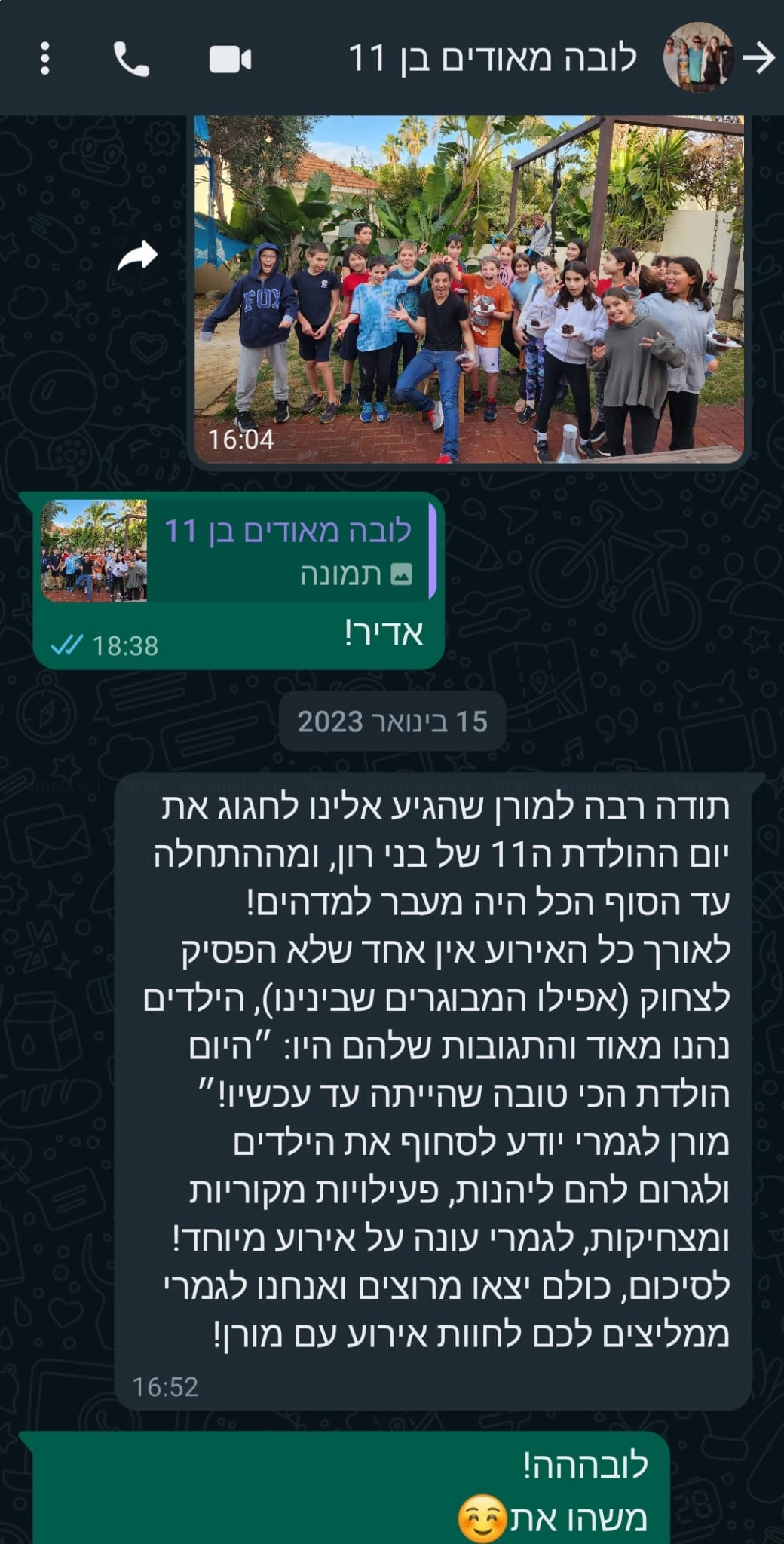
Task: Start a voice call
Action: click(131, 59)
